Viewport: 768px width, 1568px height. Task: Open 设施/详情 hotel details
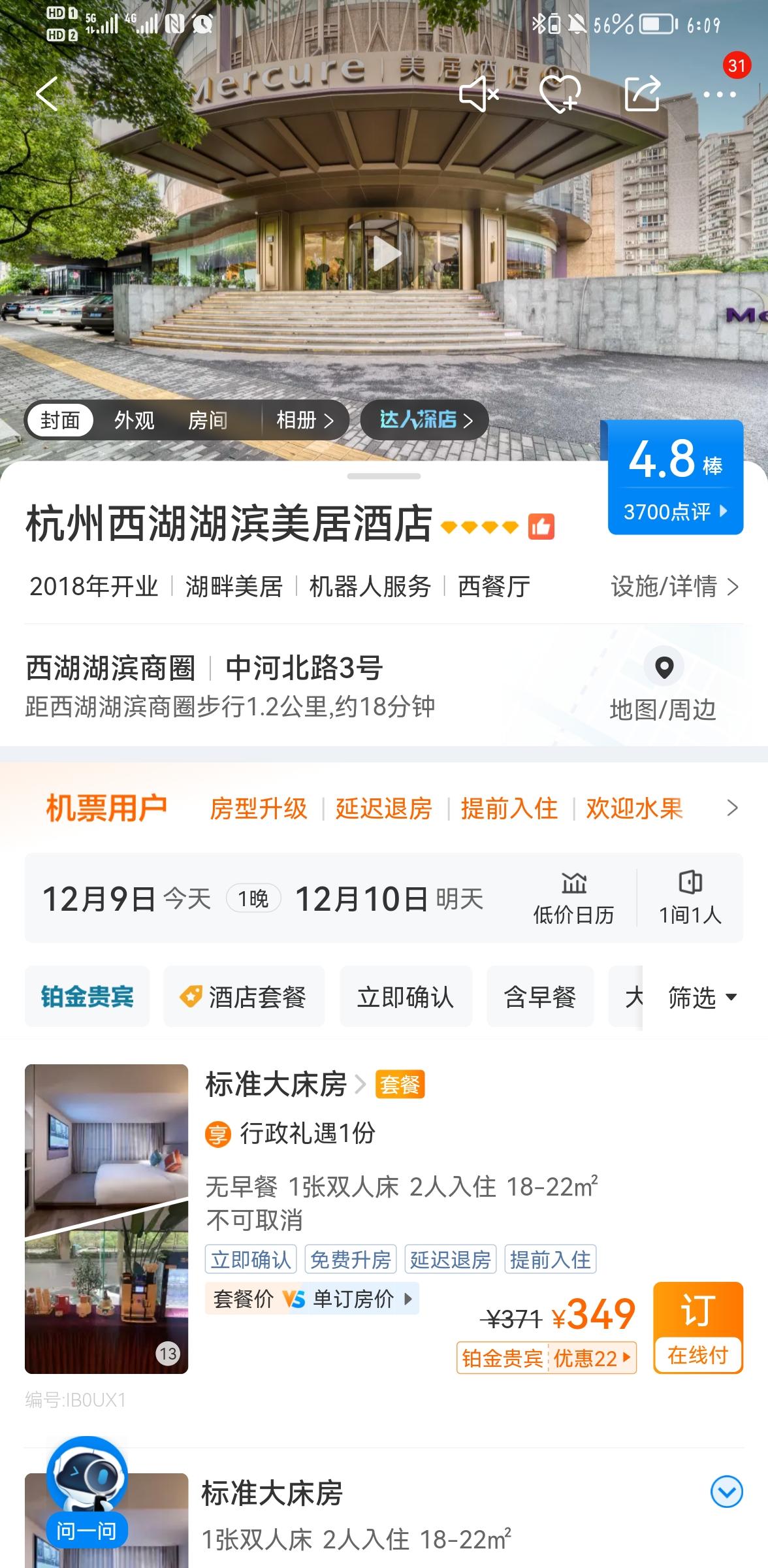674,587
